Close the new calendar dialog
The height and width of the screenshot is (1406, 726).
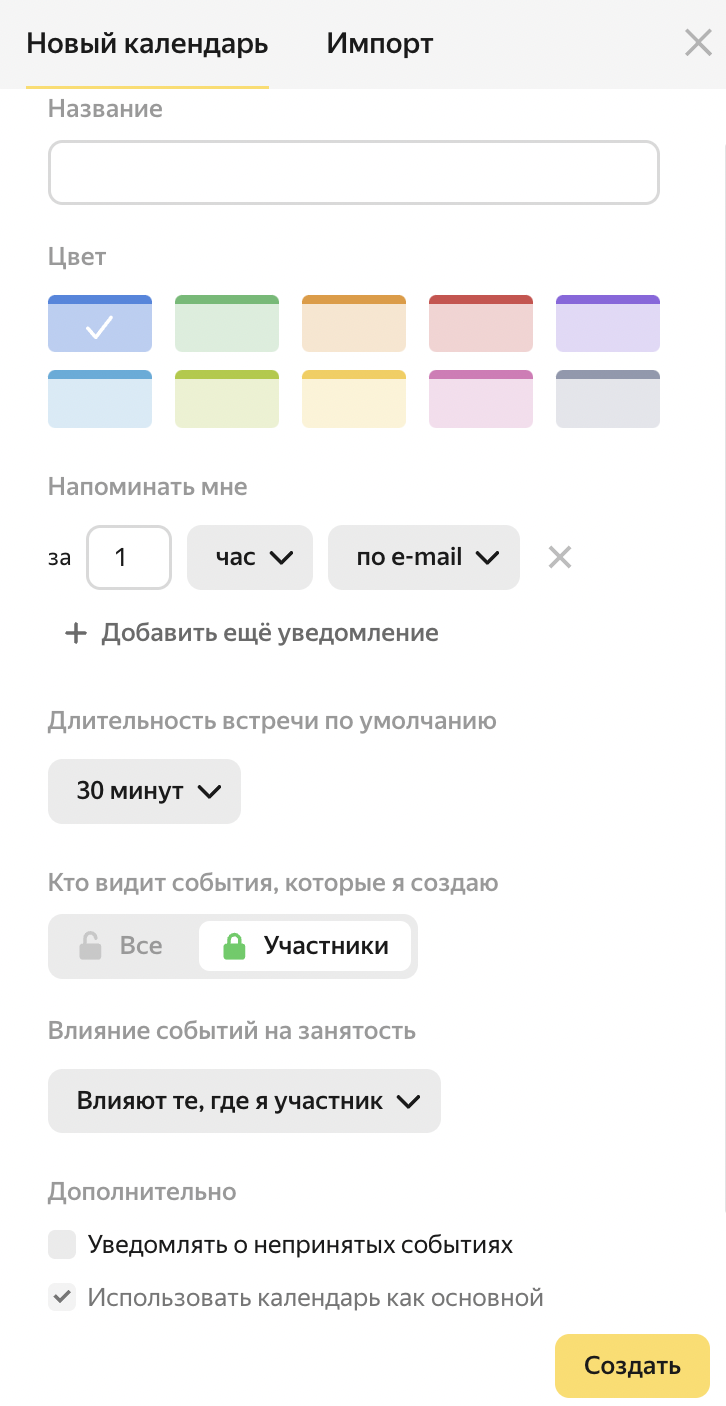pos(697,43)
